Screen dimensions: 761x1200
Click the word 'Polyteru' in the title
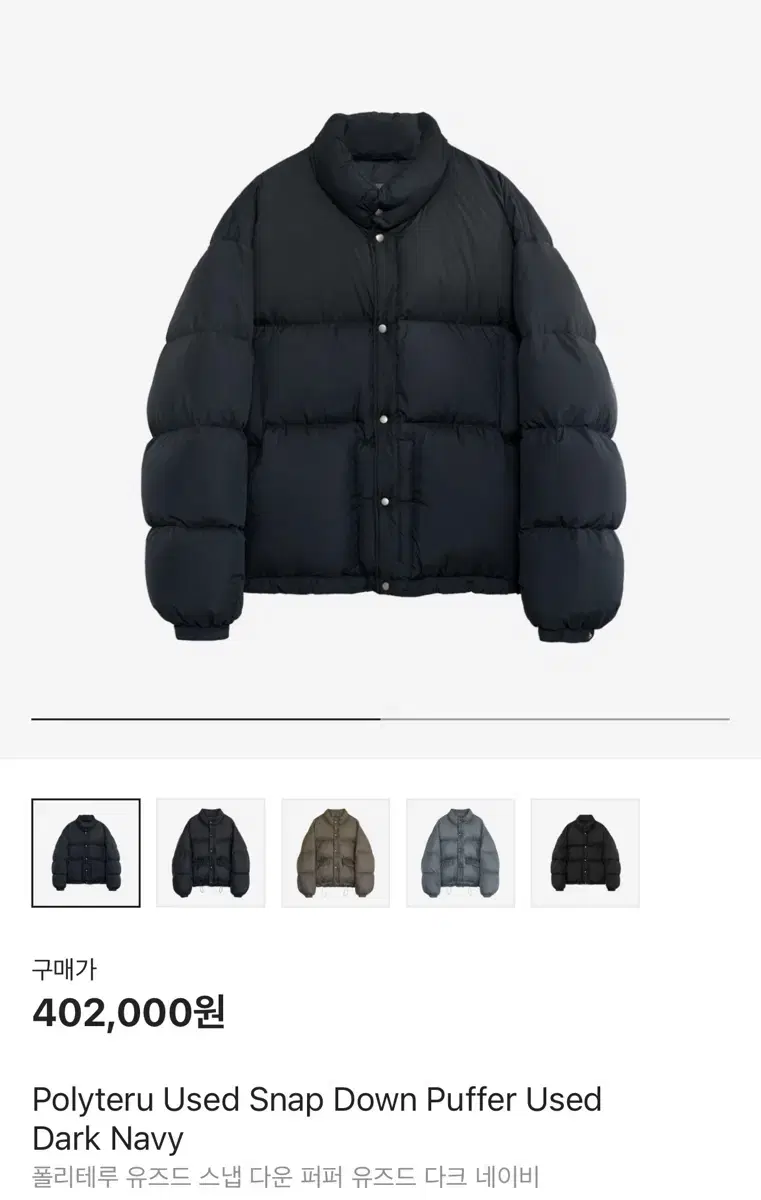pyautogui.click(x=88, y=1098)
